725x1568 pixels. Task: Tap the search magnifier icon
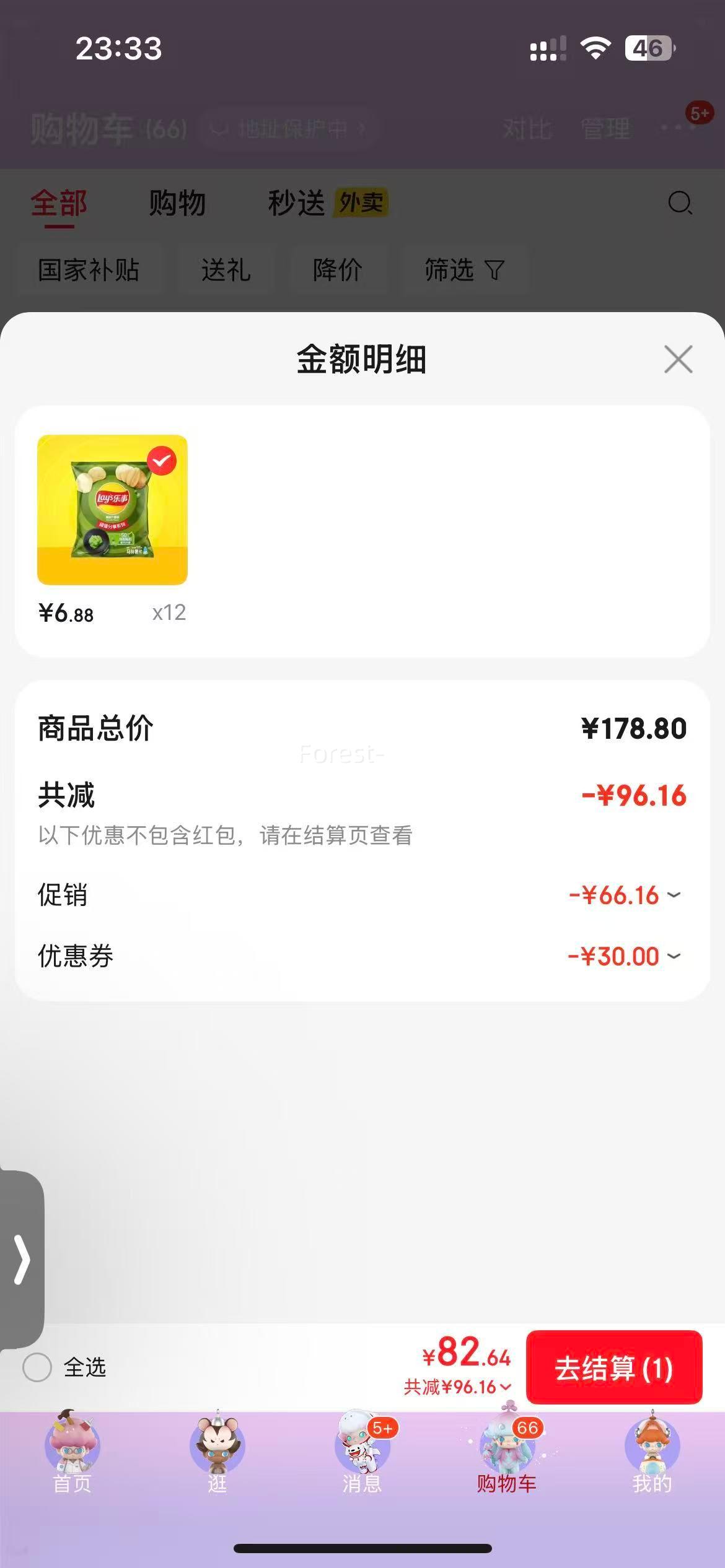679,204
